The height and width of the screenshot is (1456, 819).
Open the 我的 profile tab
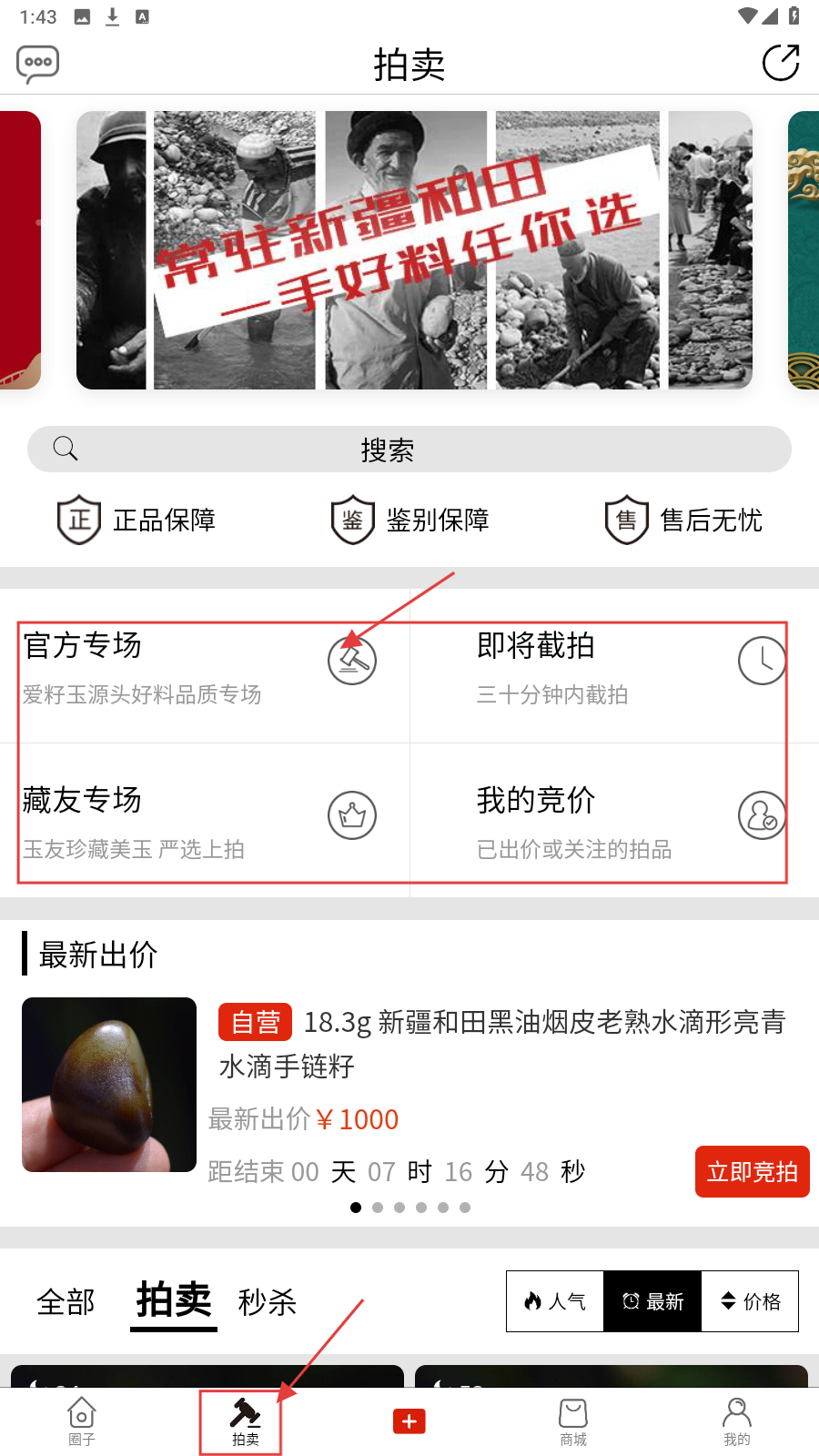coord(737,1421)
